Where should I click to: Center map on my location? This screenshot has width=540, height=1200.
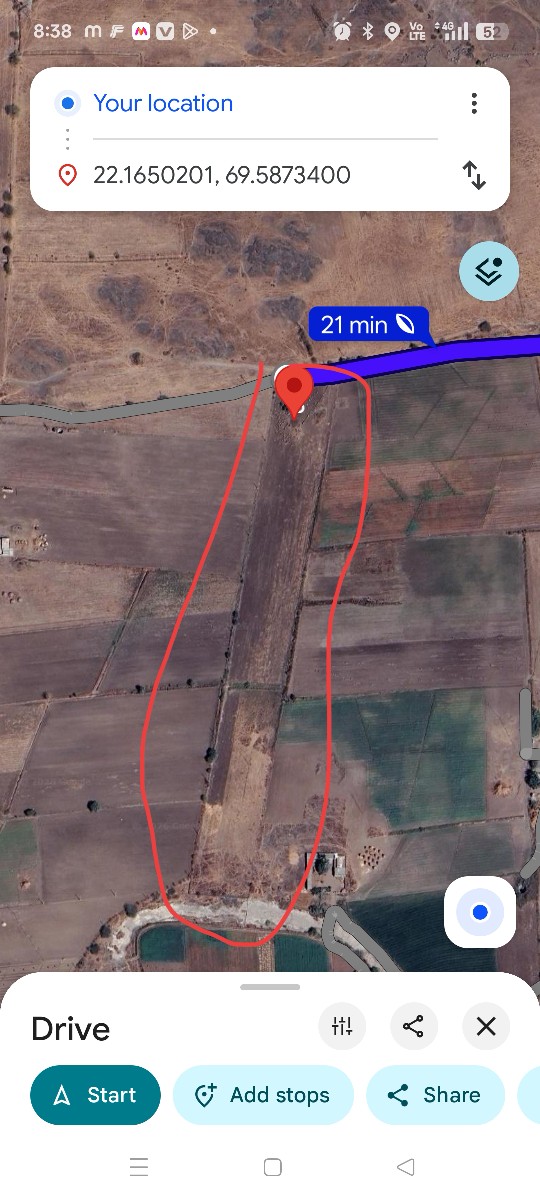tap(480, 912)
